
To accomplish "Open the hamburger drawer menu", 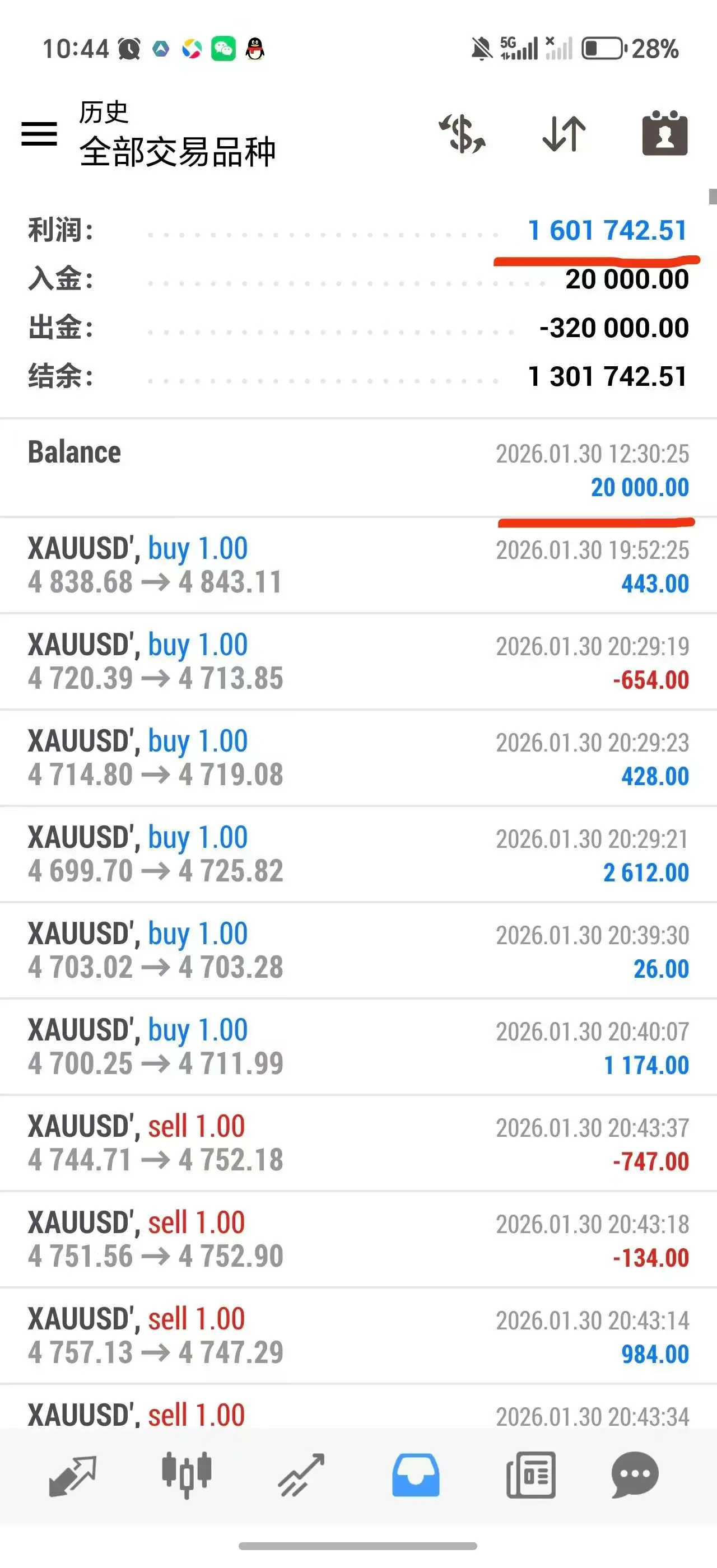I will coord(40,133).
